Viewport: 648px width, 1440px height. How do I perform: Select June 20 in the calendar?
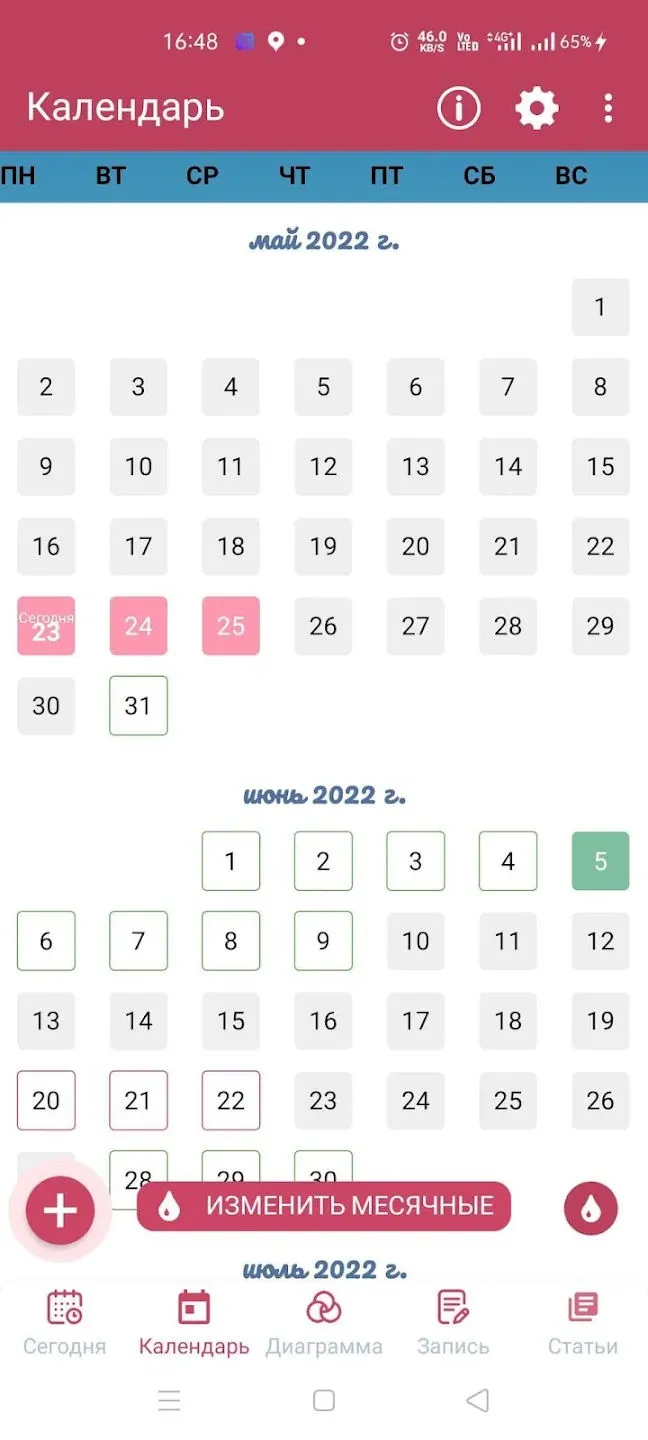click(x=46, y=1101)
